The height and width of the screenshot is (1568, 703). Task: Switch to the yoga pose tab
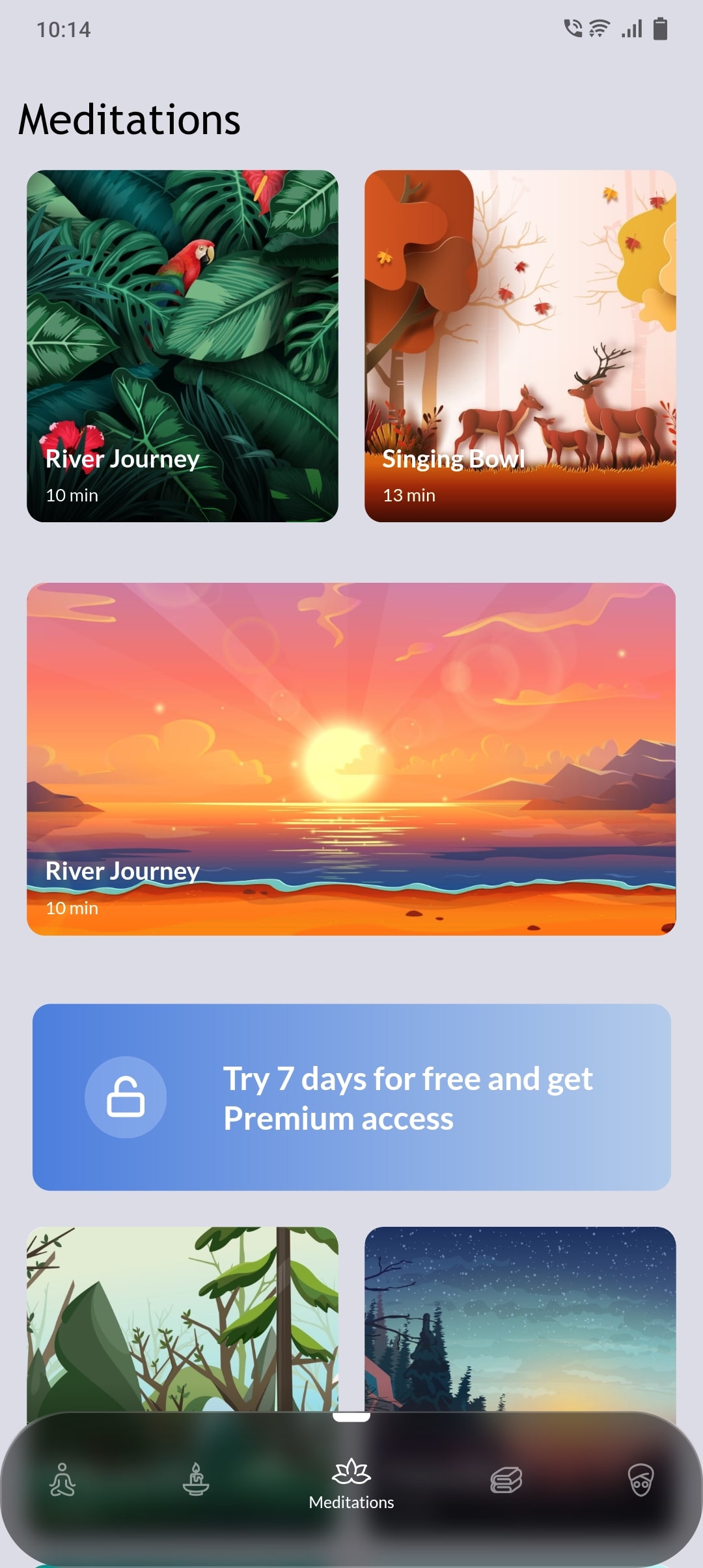(x=63, y=1479)
